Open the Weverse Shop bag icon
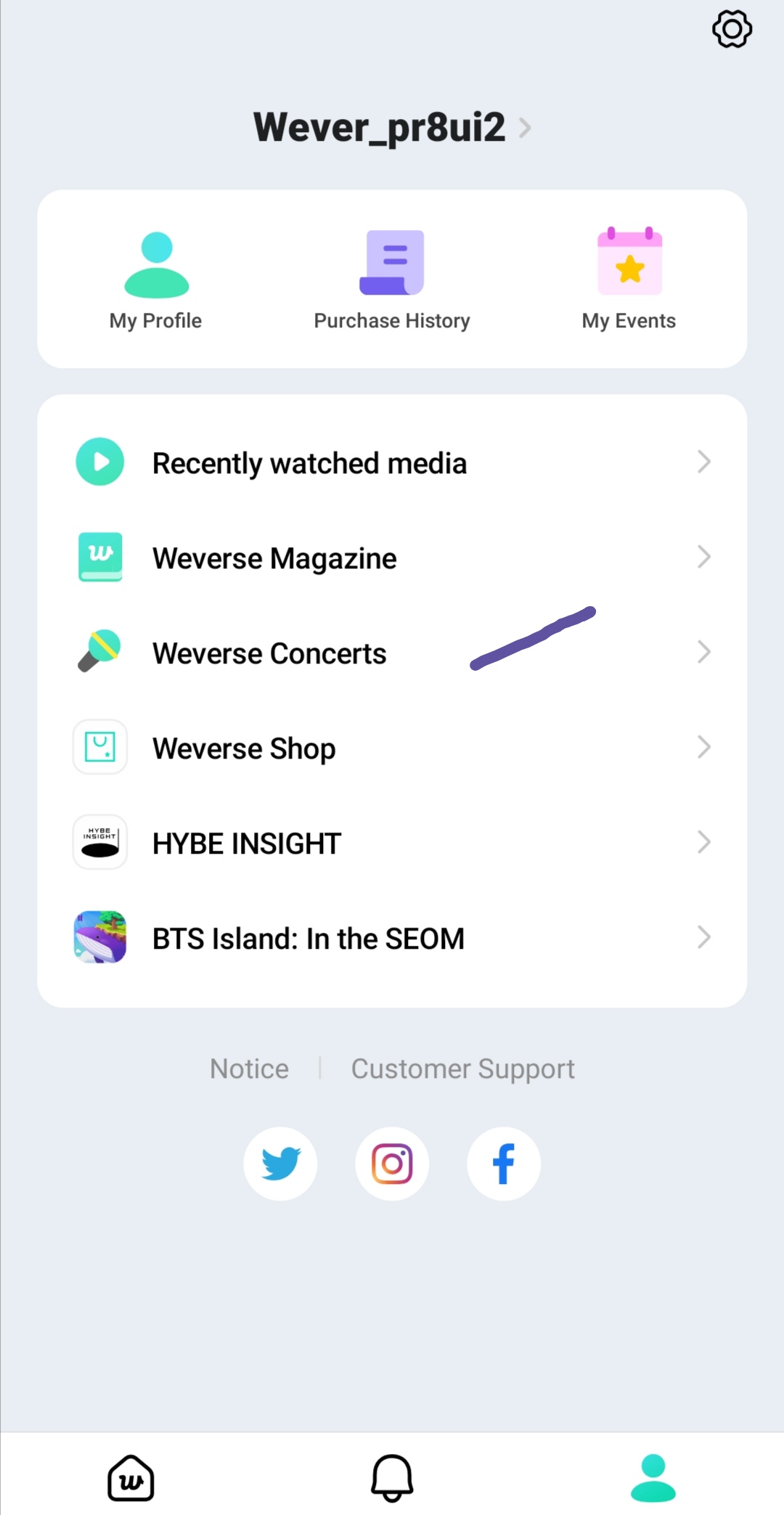The width and height of the screenshot is (784, 1515). (99, 747)
